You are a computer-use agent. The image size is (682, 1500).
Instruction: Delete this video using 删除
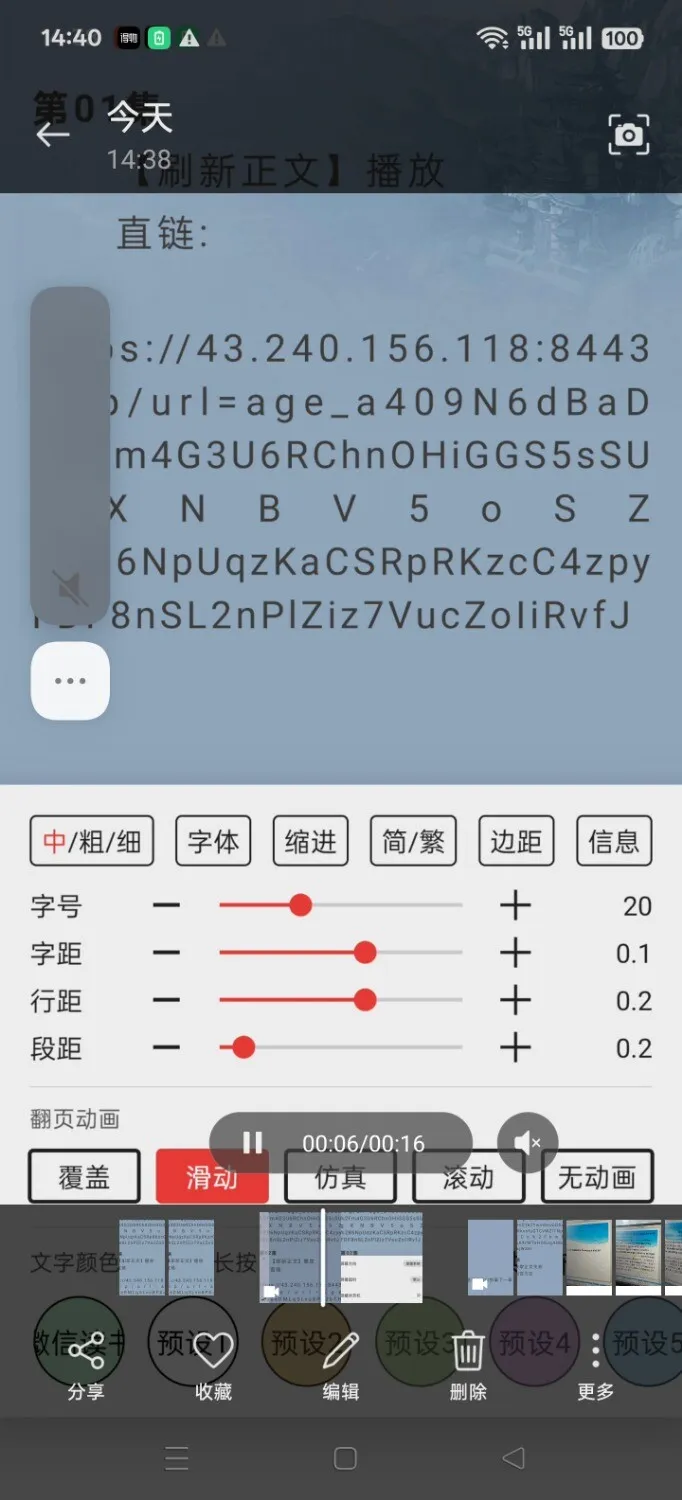point(468,1363)
